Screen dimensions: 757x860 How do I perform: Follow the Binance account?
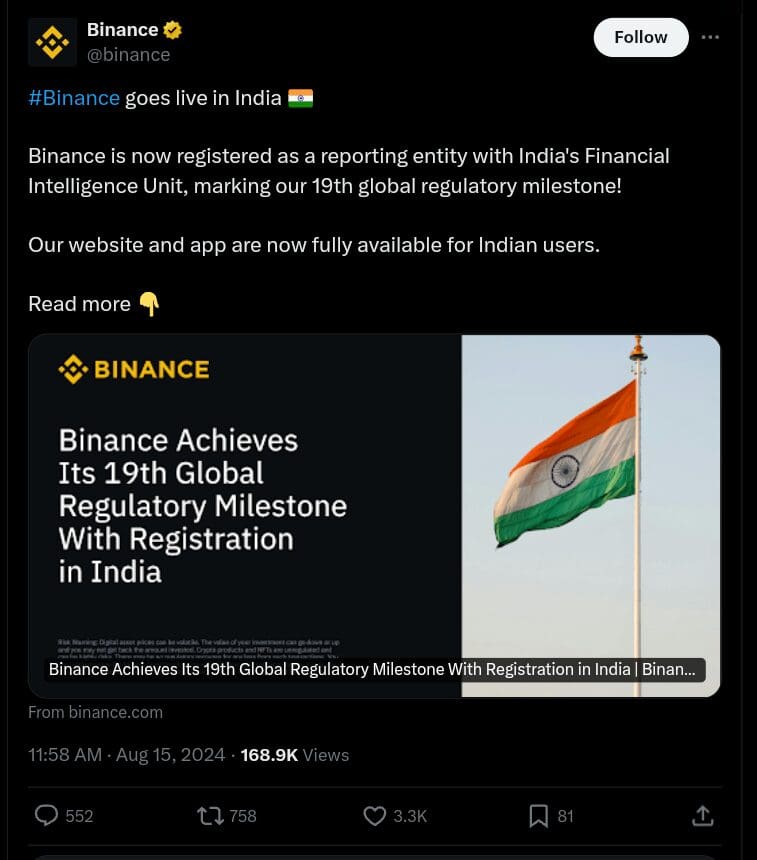[x=640, y=36]
